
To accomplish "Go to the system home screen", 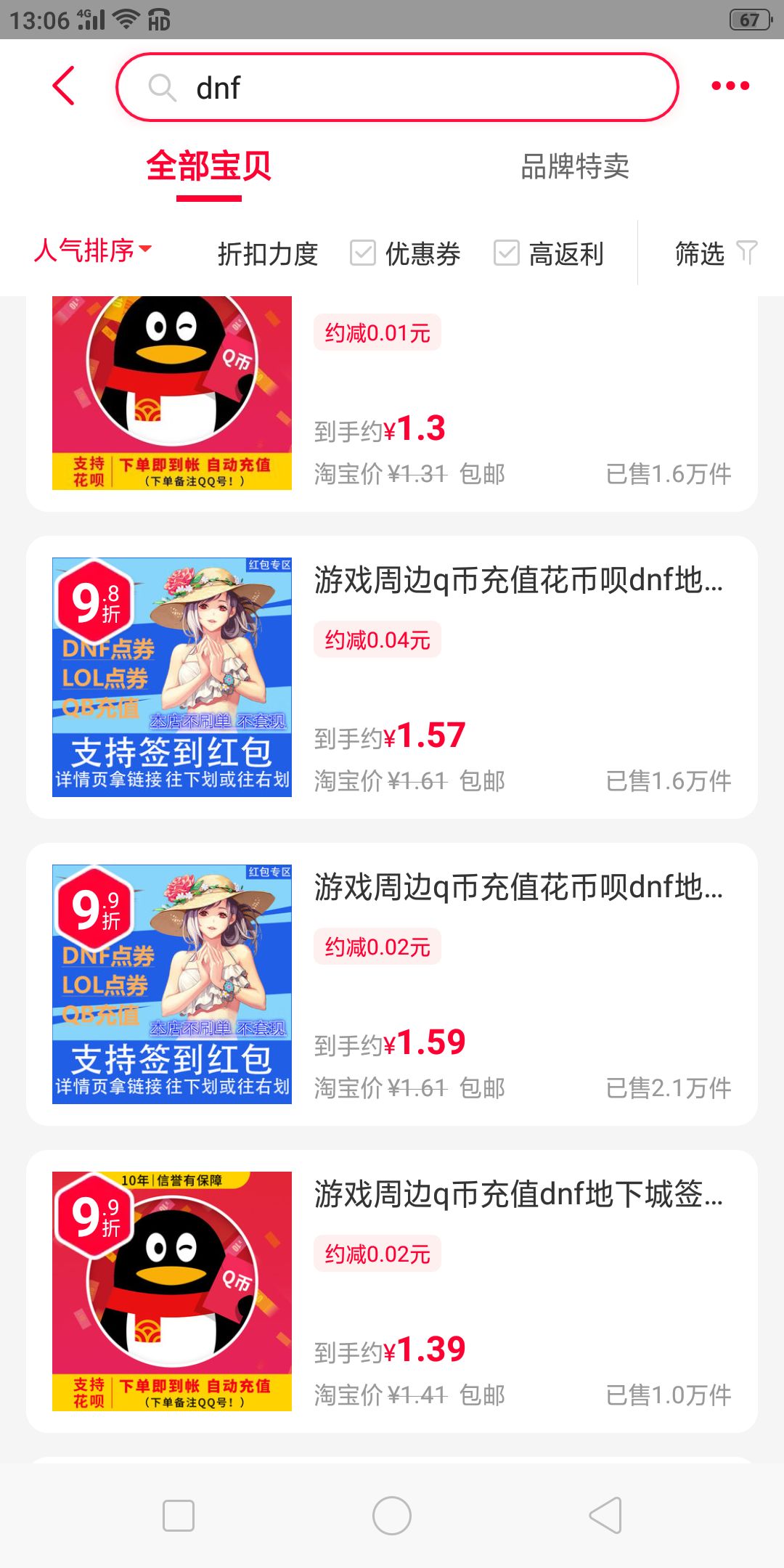I will coord(392,1516).
